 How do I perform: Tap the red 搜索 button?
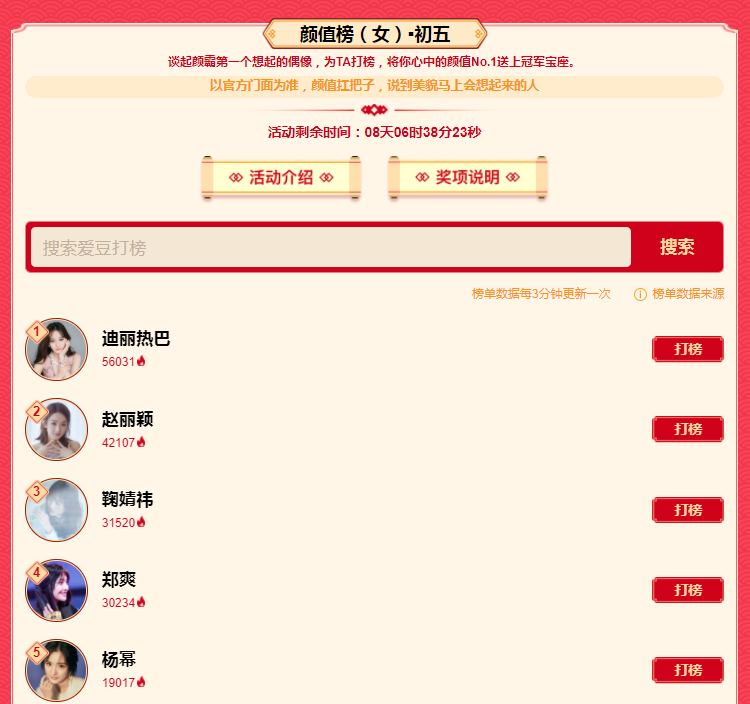(677, 247)
